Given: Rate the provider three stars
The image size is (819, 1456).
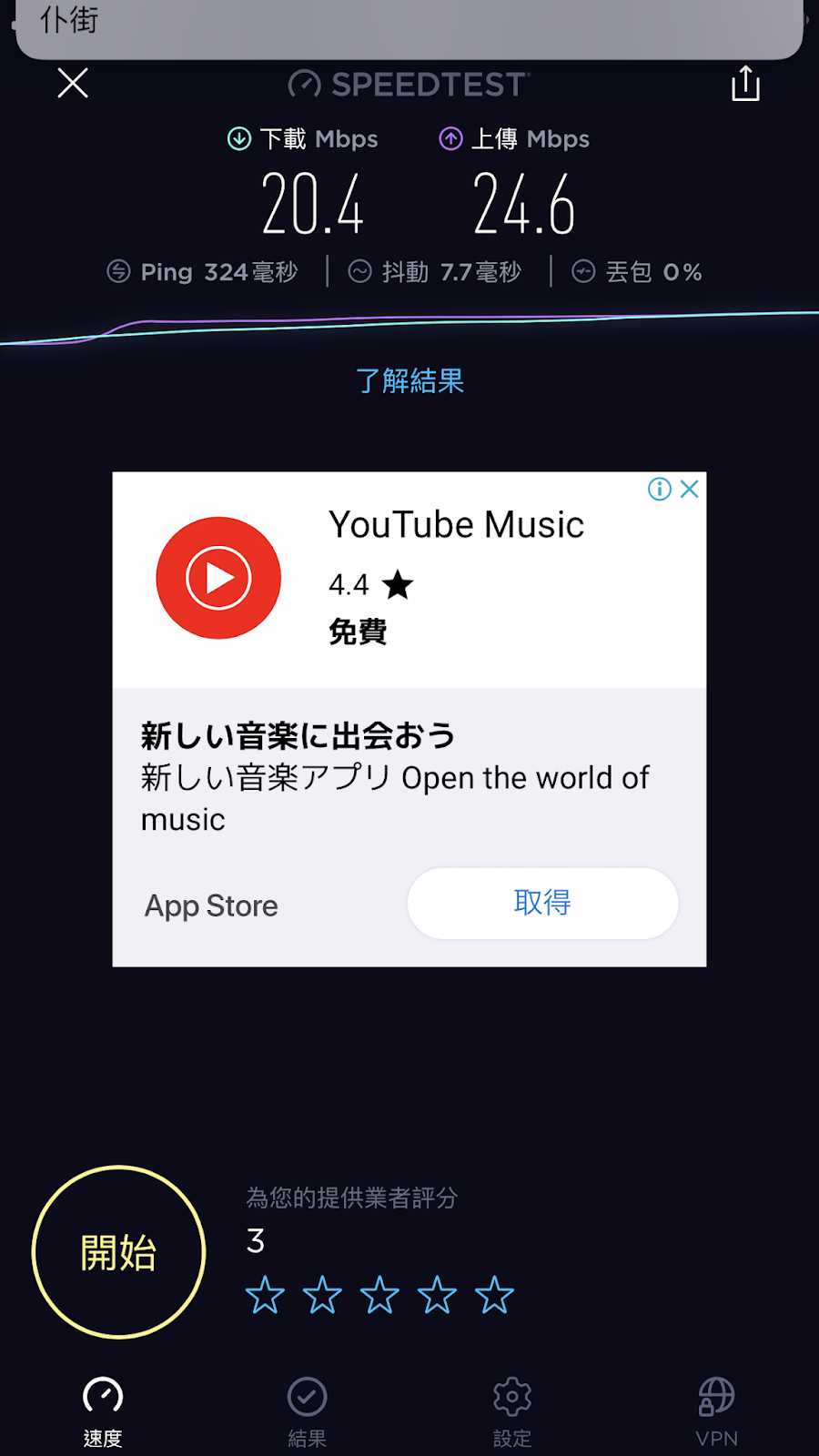Looking at the screenshot, I should 379,1295.
